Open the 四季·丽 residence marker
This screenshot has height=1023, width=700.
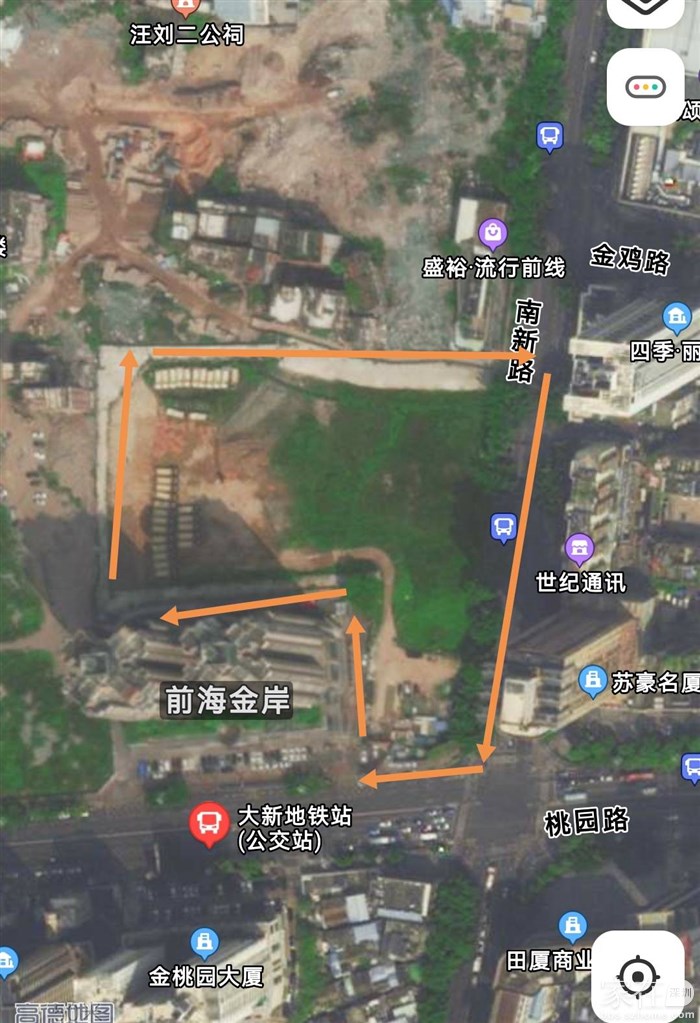click(x=677, y=318)
